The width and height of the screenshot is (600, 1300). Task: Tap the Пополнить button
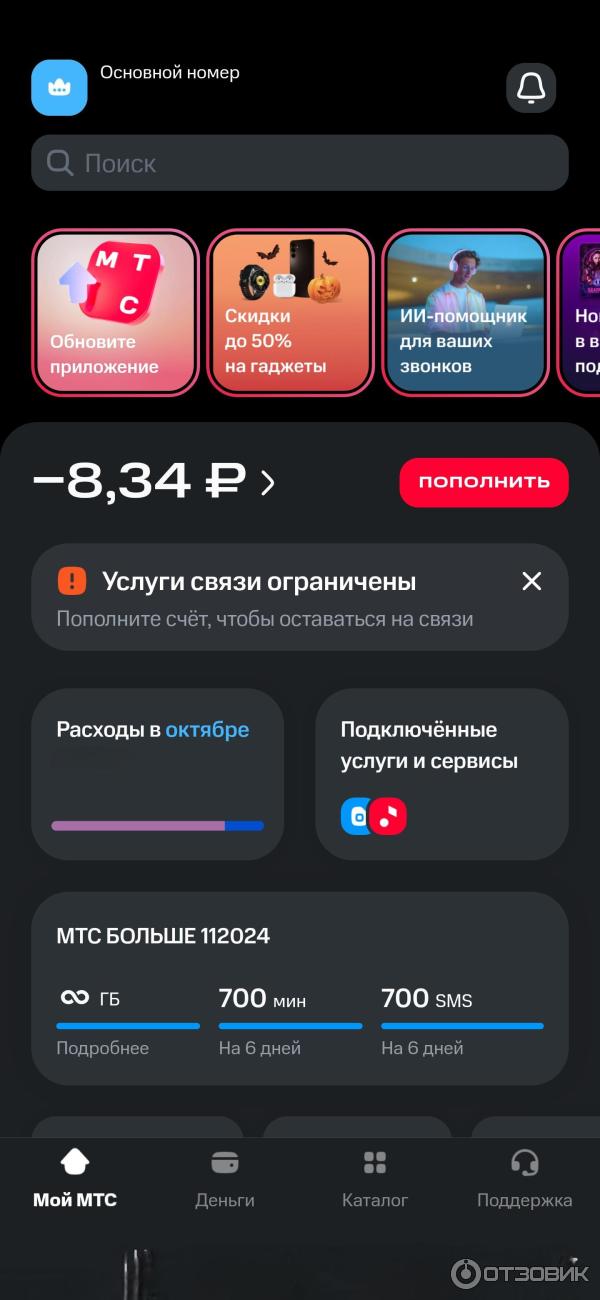(x=484, y=482)
